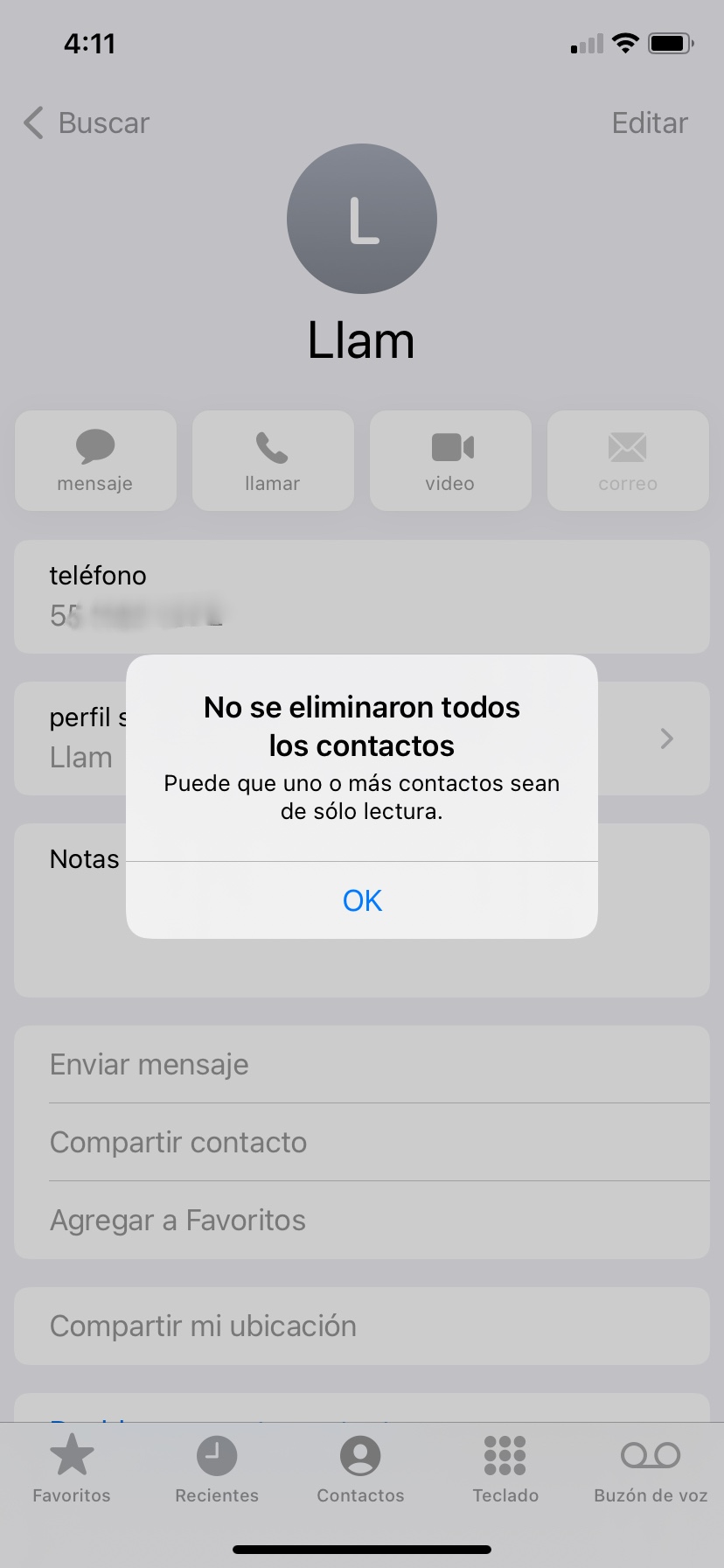The image size is (724, 1568).
Task: Dismiss the alert by tapping OK
Action: point(362,900)
